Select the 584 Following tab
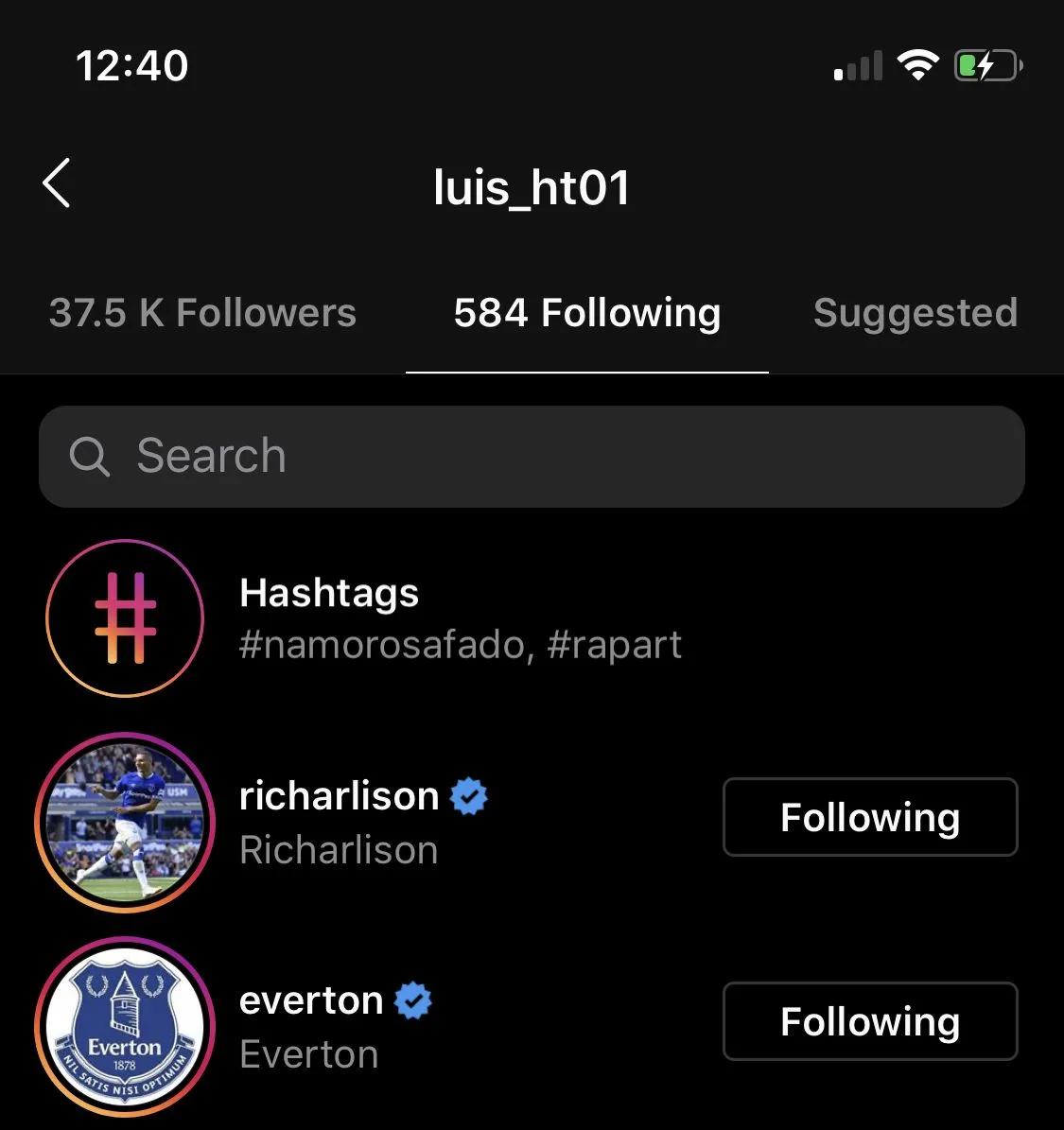This screenshot has width=1064, height=1130. (x=586, y=313)
